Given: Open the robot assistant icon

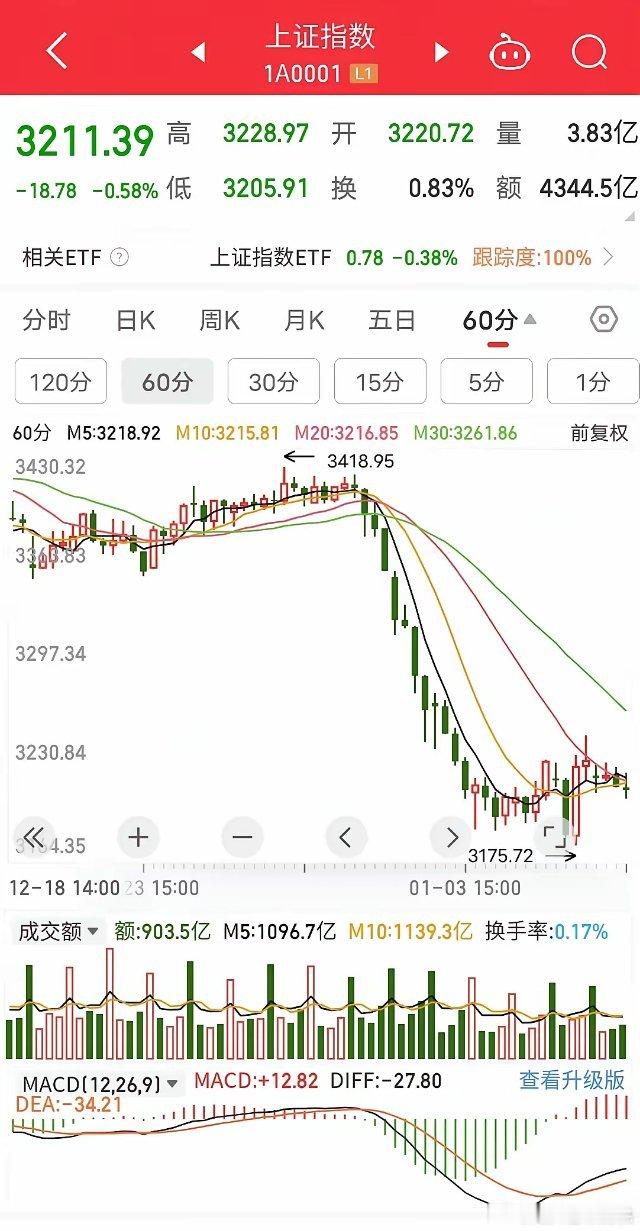Looking at the screenshot, I should pos(509,52).
